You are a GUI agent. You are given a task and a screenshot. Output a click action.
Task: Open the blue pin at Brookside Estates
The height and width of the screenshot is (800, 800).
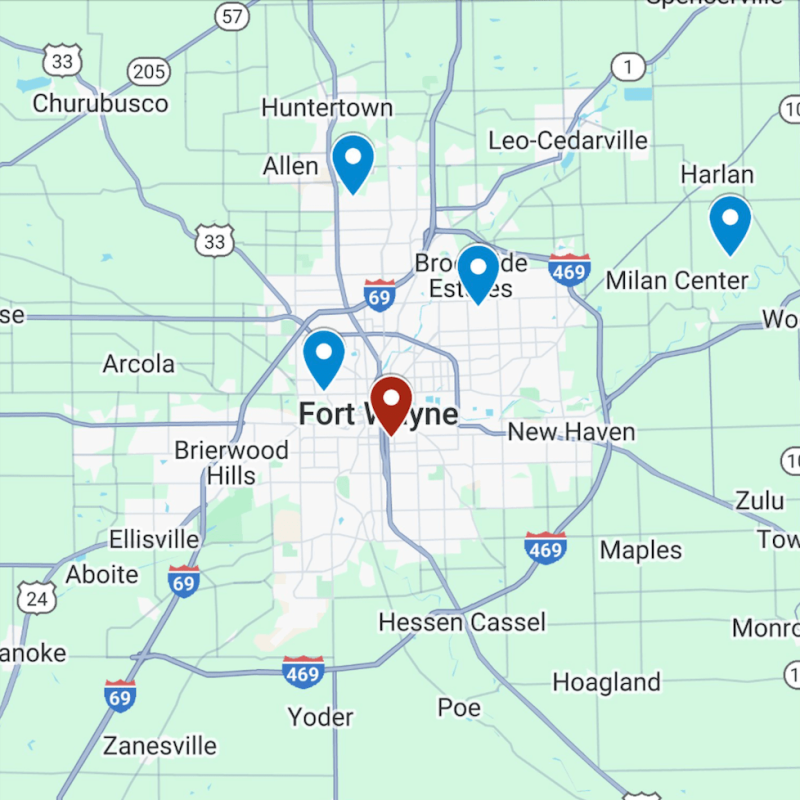[478, 270]
